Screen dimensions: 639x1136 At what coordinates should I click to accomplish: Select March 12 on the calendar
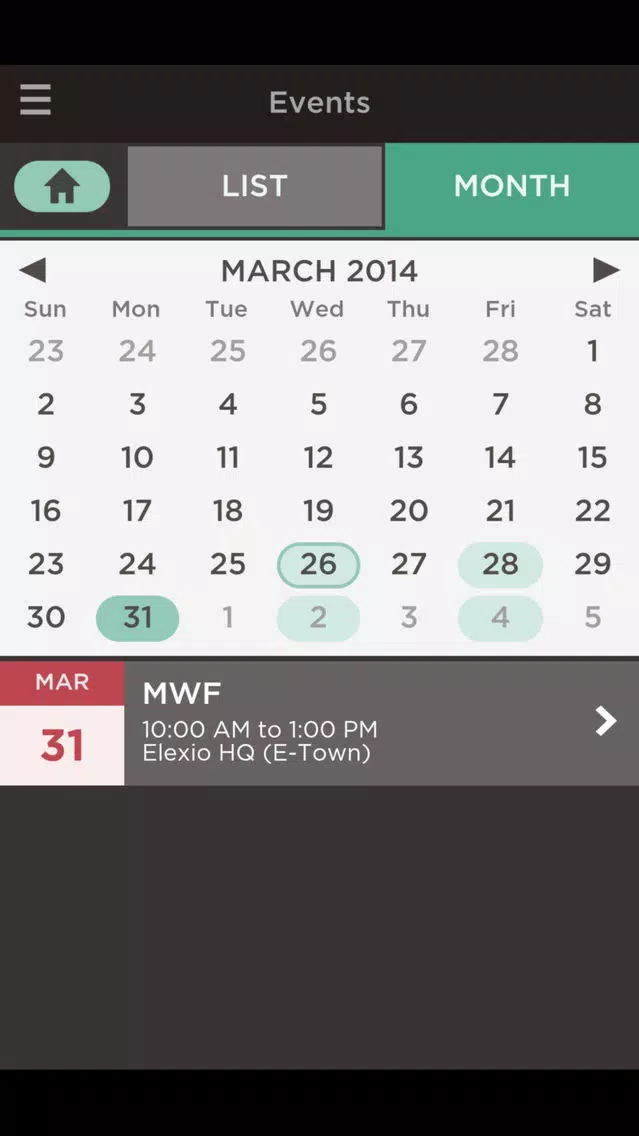click(318, 457)
